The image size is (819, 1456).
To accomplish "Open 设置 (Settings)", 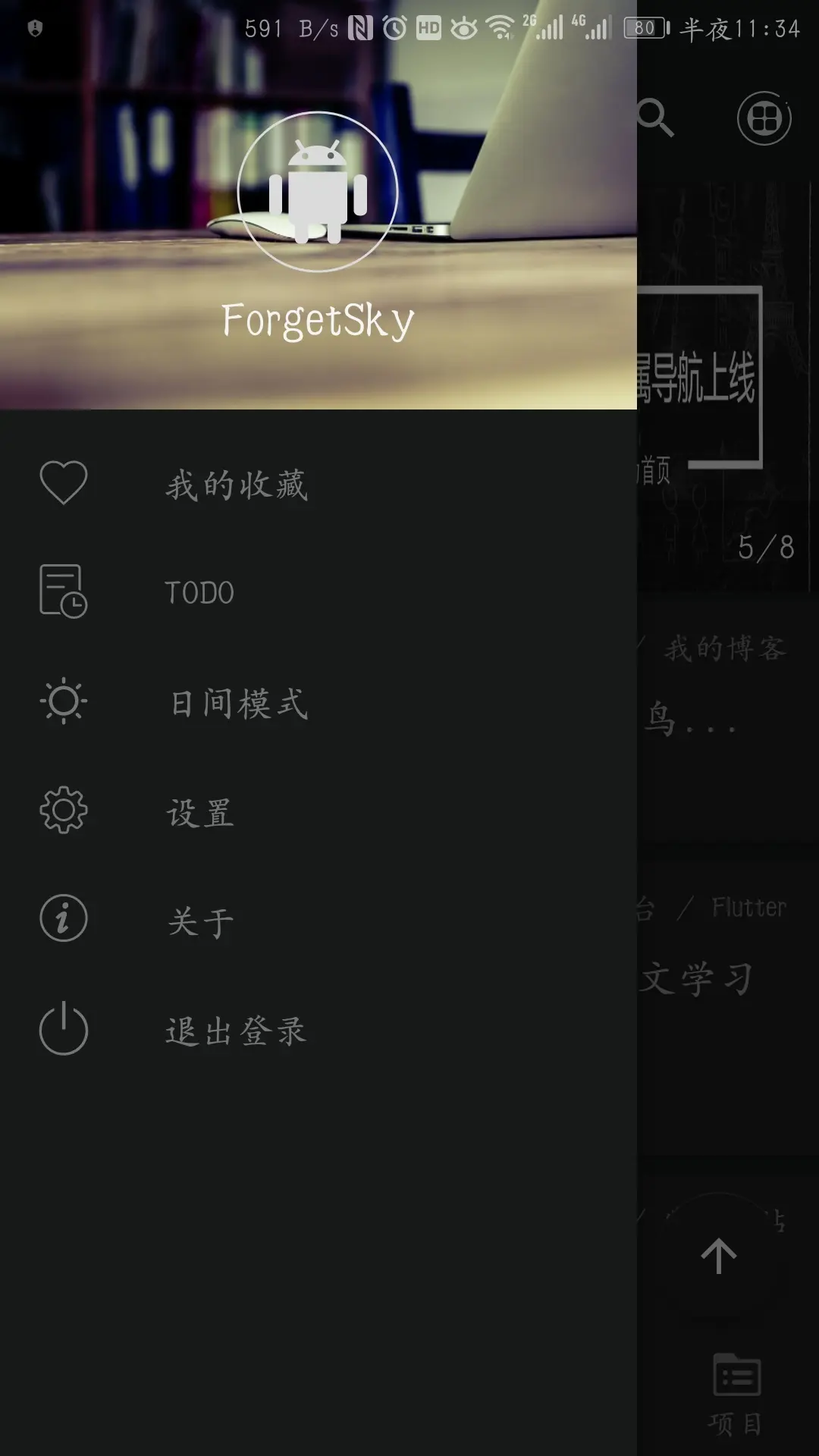I will pyautogui.click(x=200, y=813).
